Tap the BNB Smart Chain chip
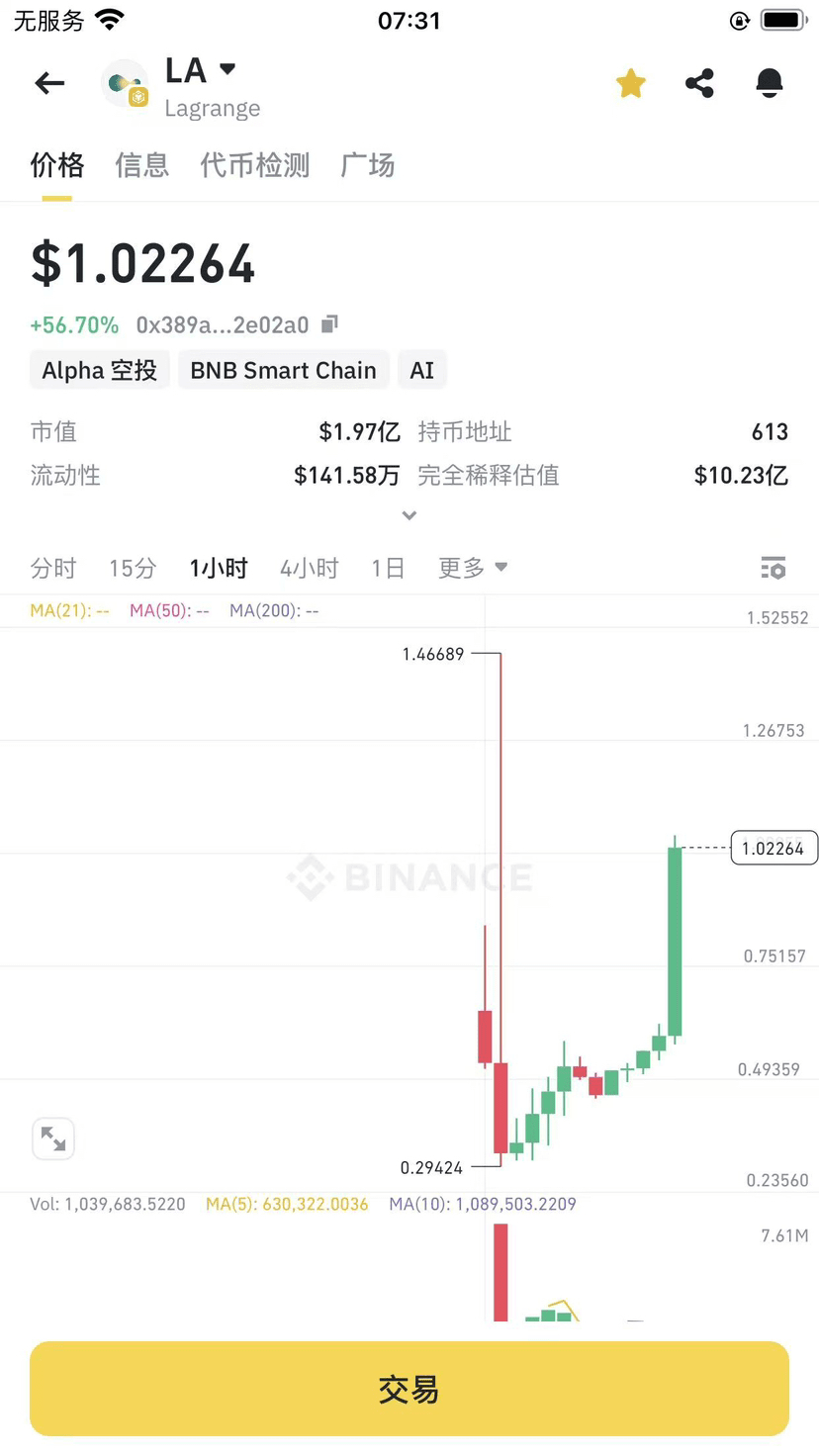Image resolution: width=819 pixels, height=1456 pixels. 284,370
